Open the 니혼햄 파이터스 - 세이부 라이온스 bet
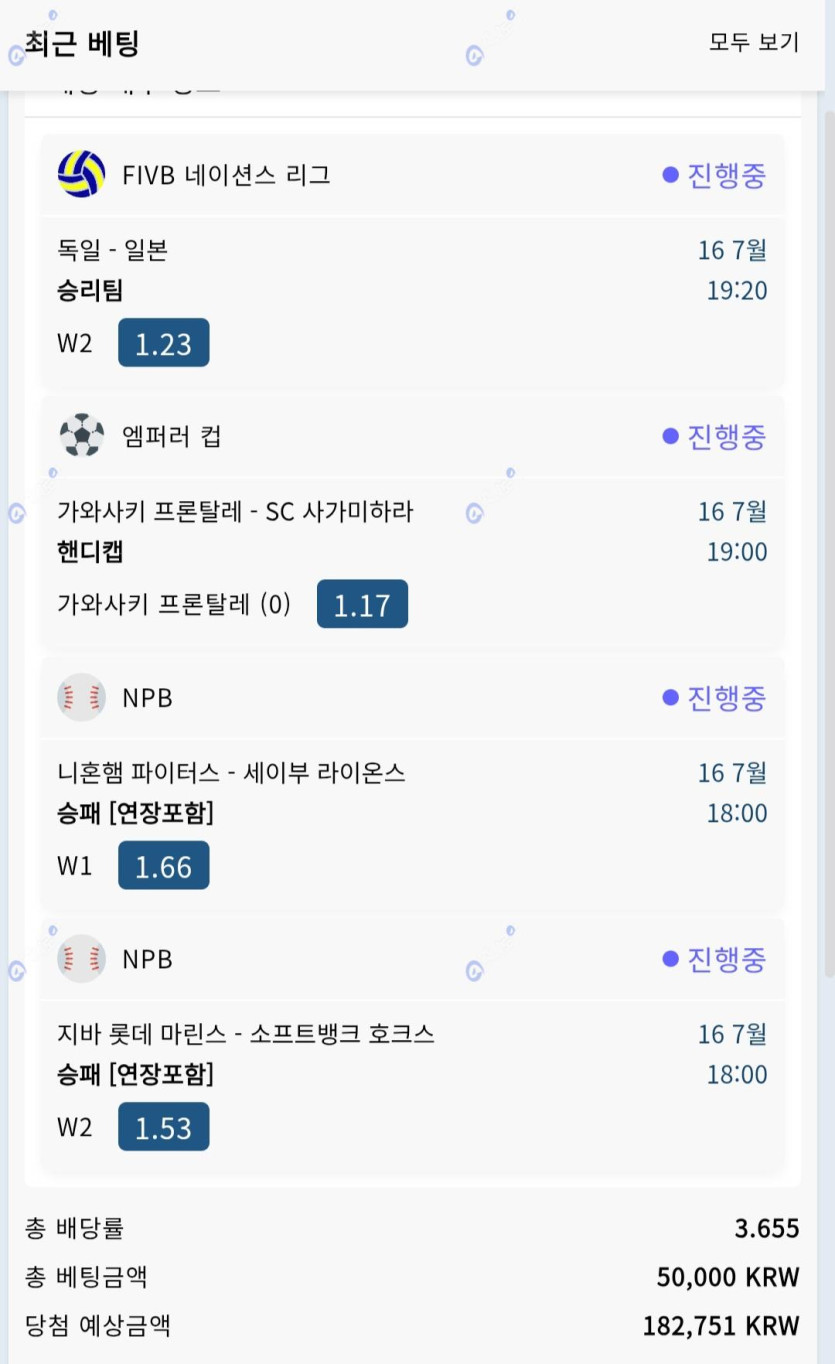The width and height of the screenshot is (835, 1364). click(413, 785)
